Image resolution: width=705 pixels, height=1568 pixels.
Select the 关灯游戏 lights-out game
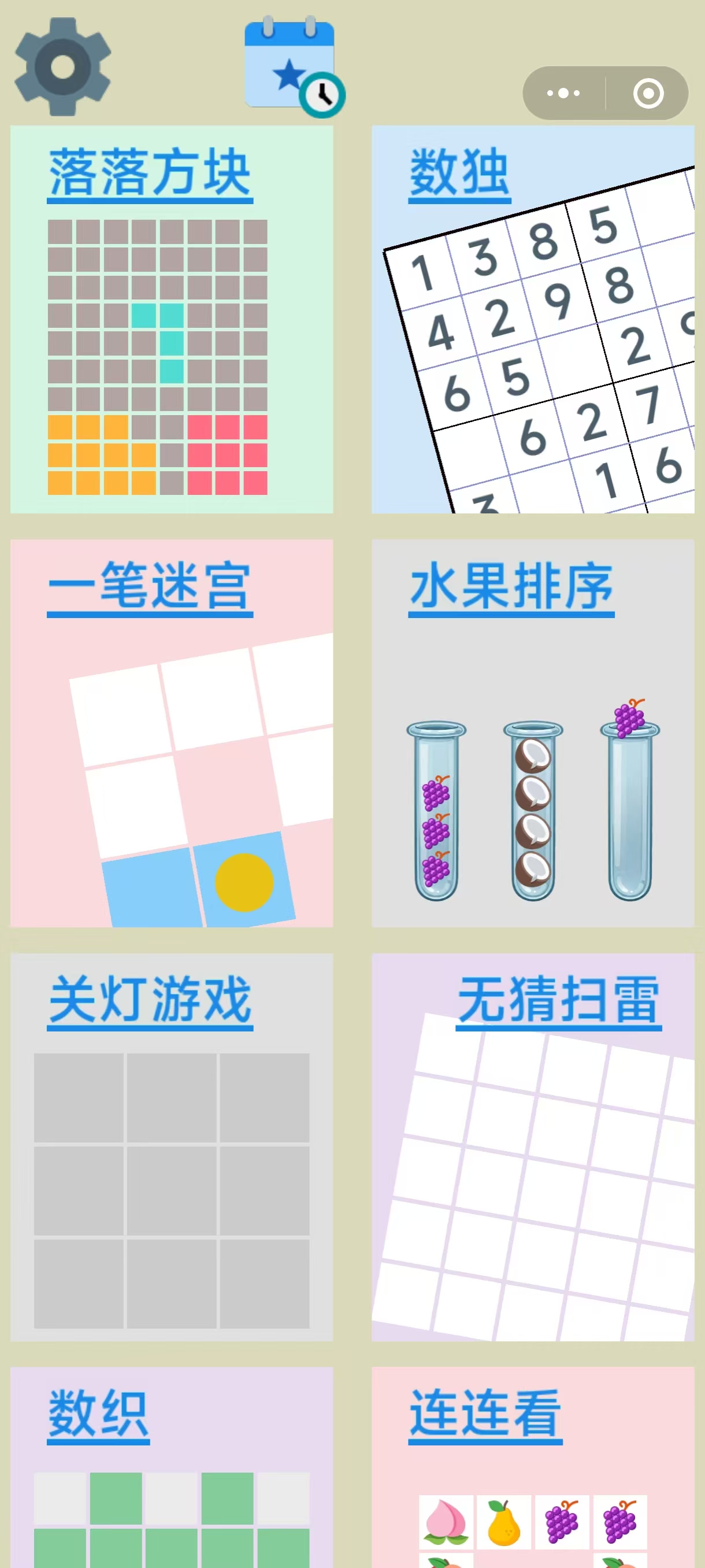(x=172, y=1147)
